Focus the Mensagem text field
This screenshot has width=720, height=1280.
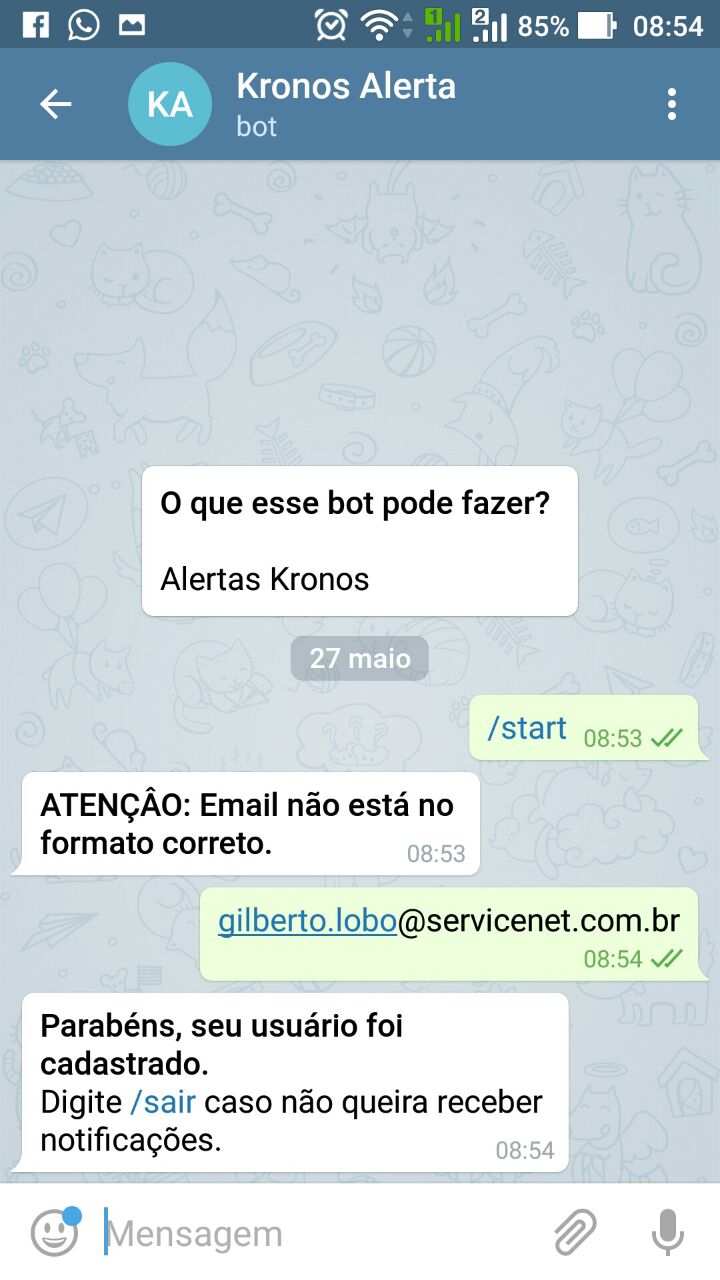320,1234
